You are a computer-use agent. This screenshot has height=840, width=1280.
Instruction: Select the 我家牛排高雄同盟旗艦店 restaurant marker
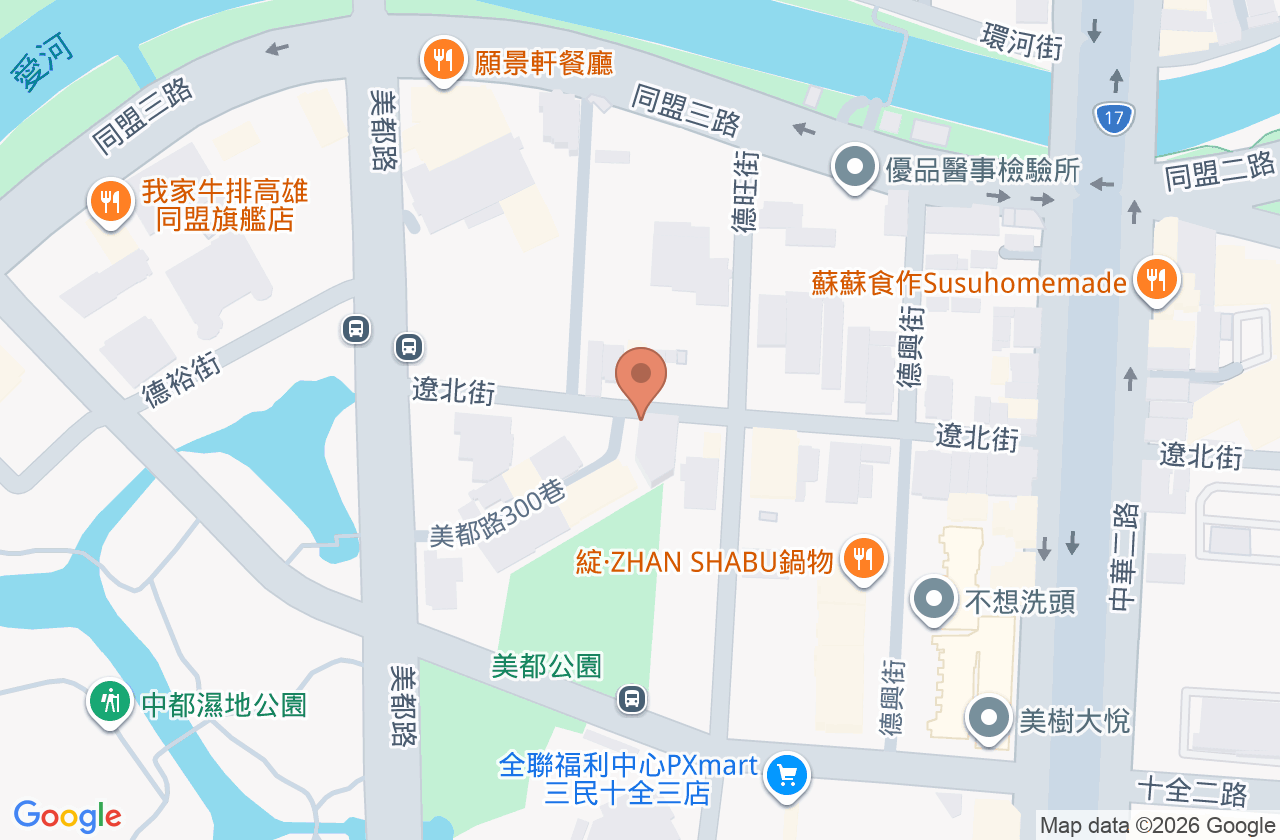tap(111, 202)
